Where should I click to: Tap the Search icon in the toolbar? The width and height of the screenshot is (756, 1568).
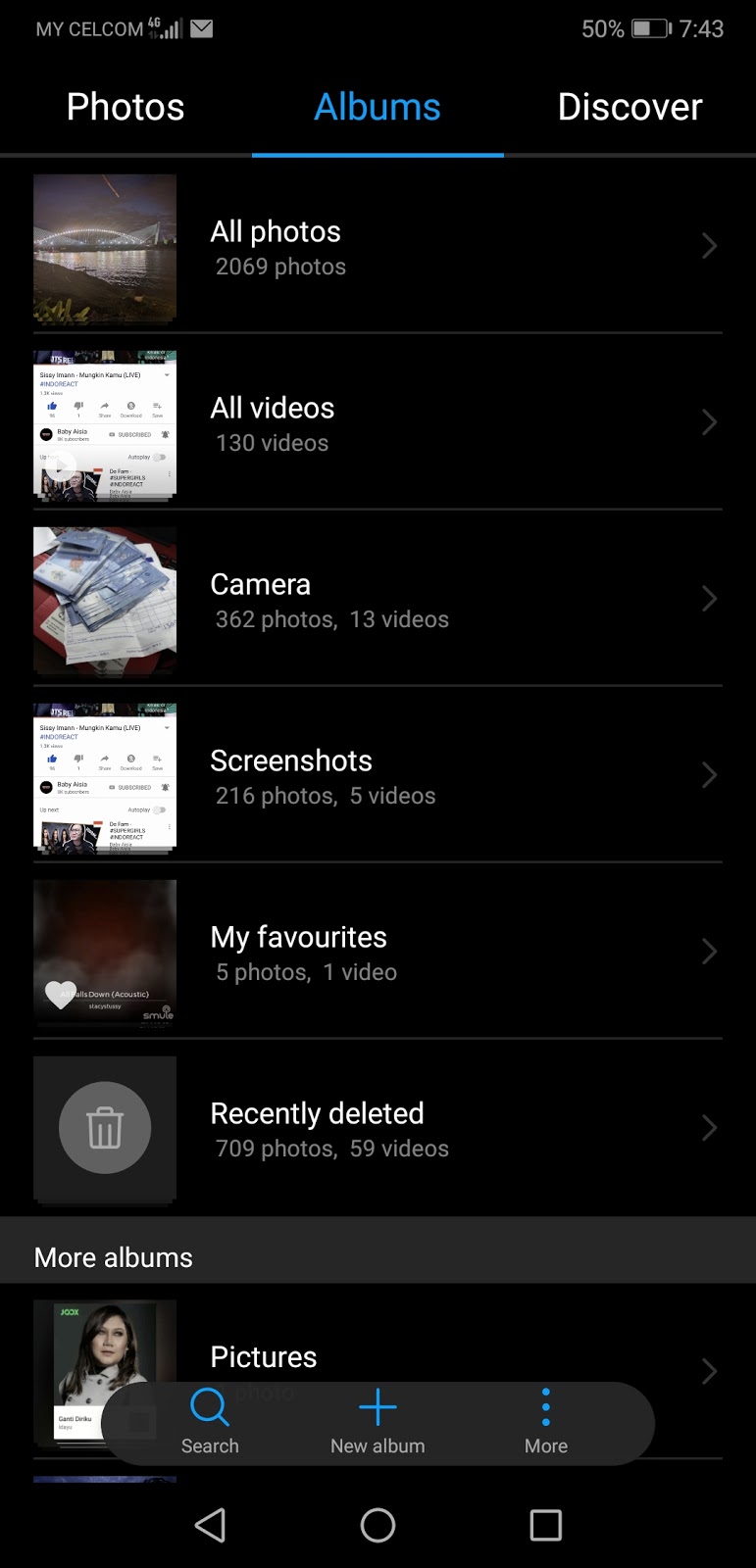[x=210, y=1422]
